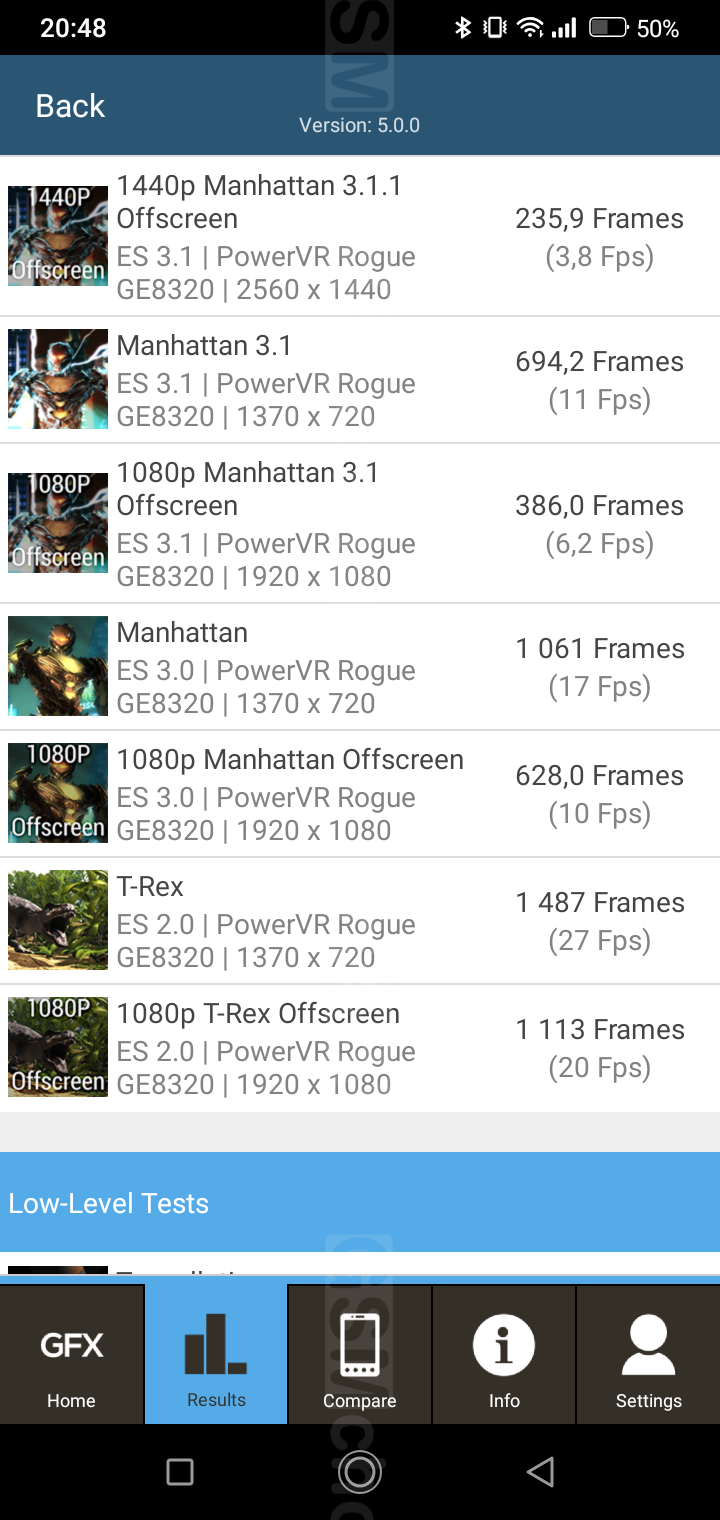
Task: Open 1080p T-Rex Offscreen result row
Action: tap(360, 1048)
